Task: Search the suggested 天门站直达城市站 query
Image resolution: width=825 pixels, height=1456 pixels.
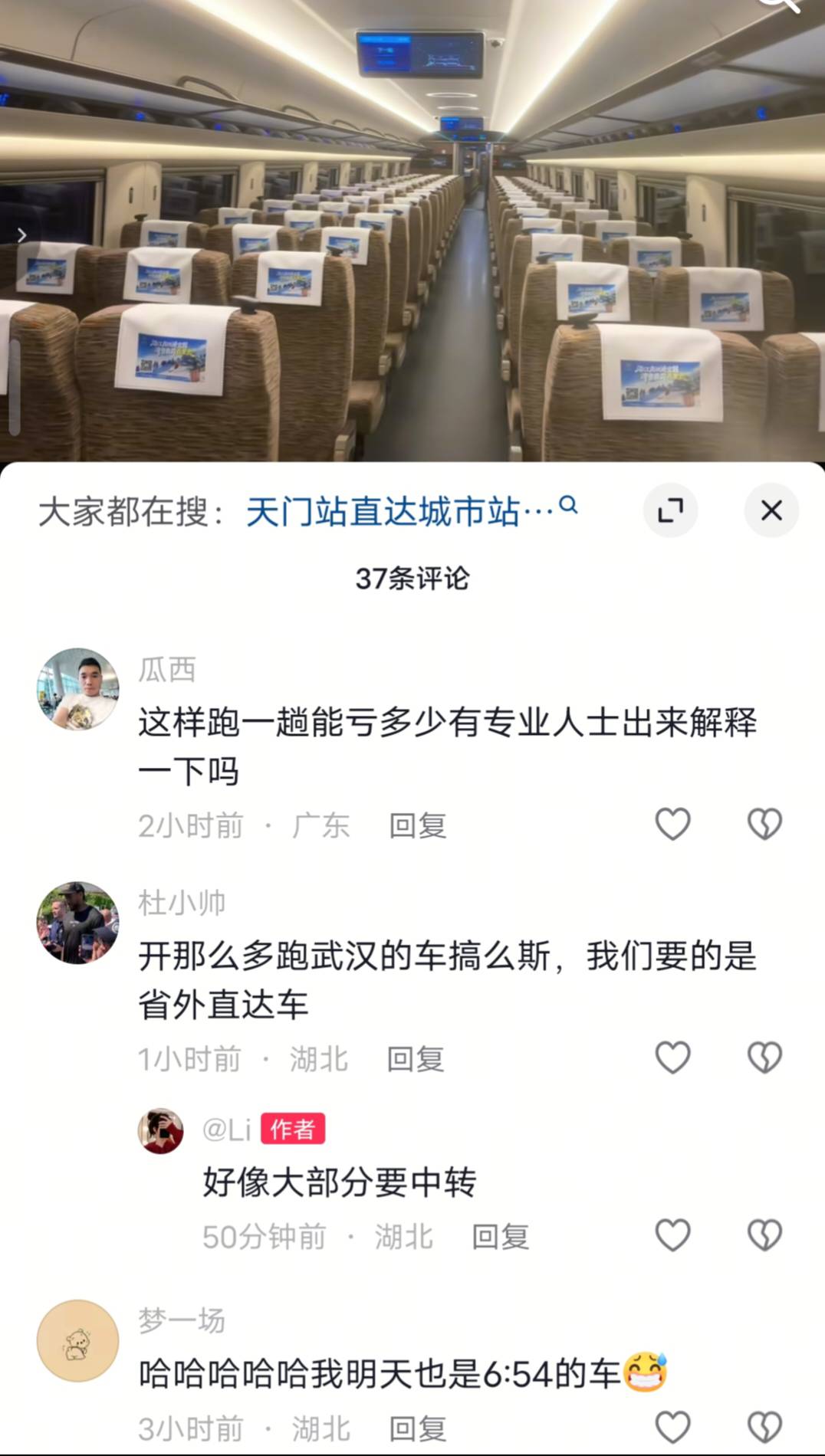Action: pyautogui.click(x=411, y=511)
